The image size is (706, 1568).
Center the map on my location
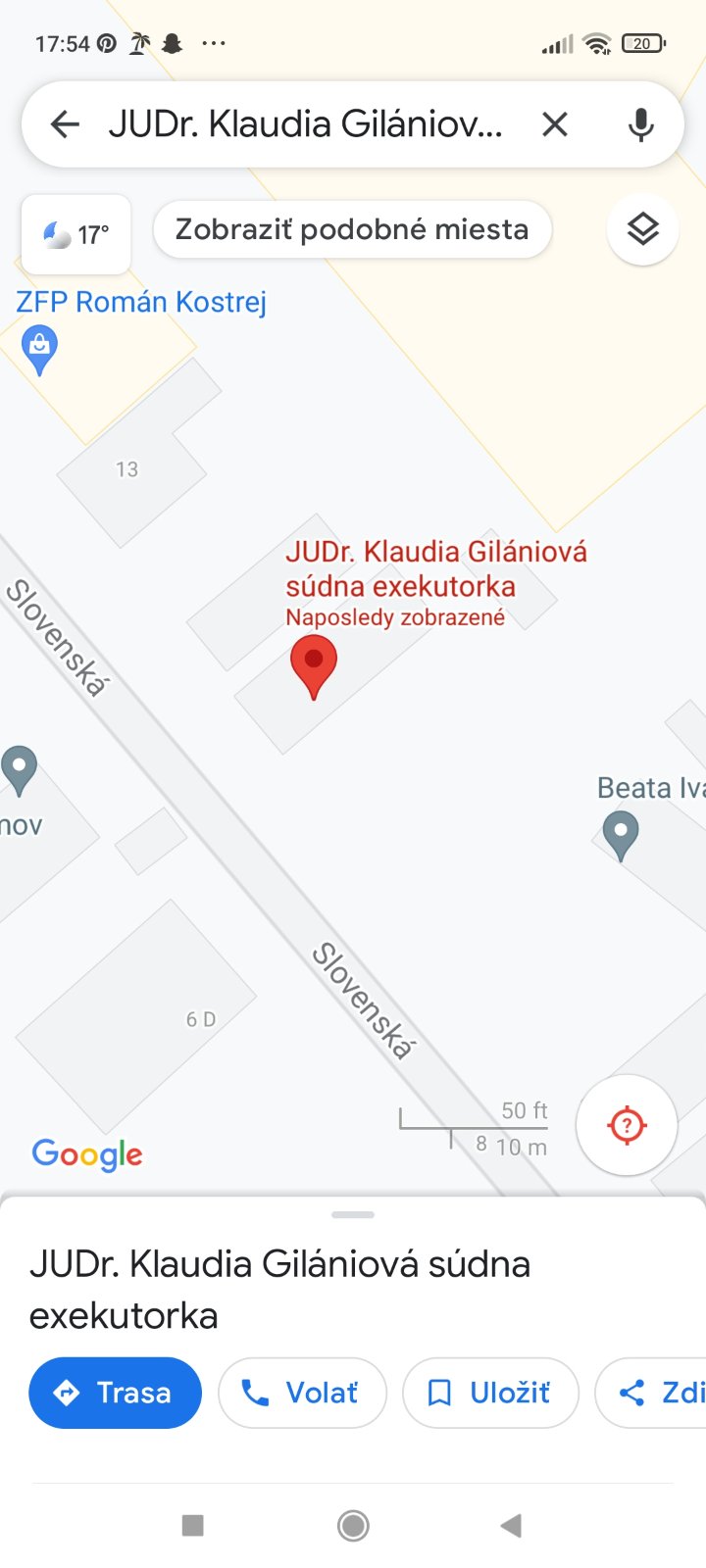tap(627, 1124)
